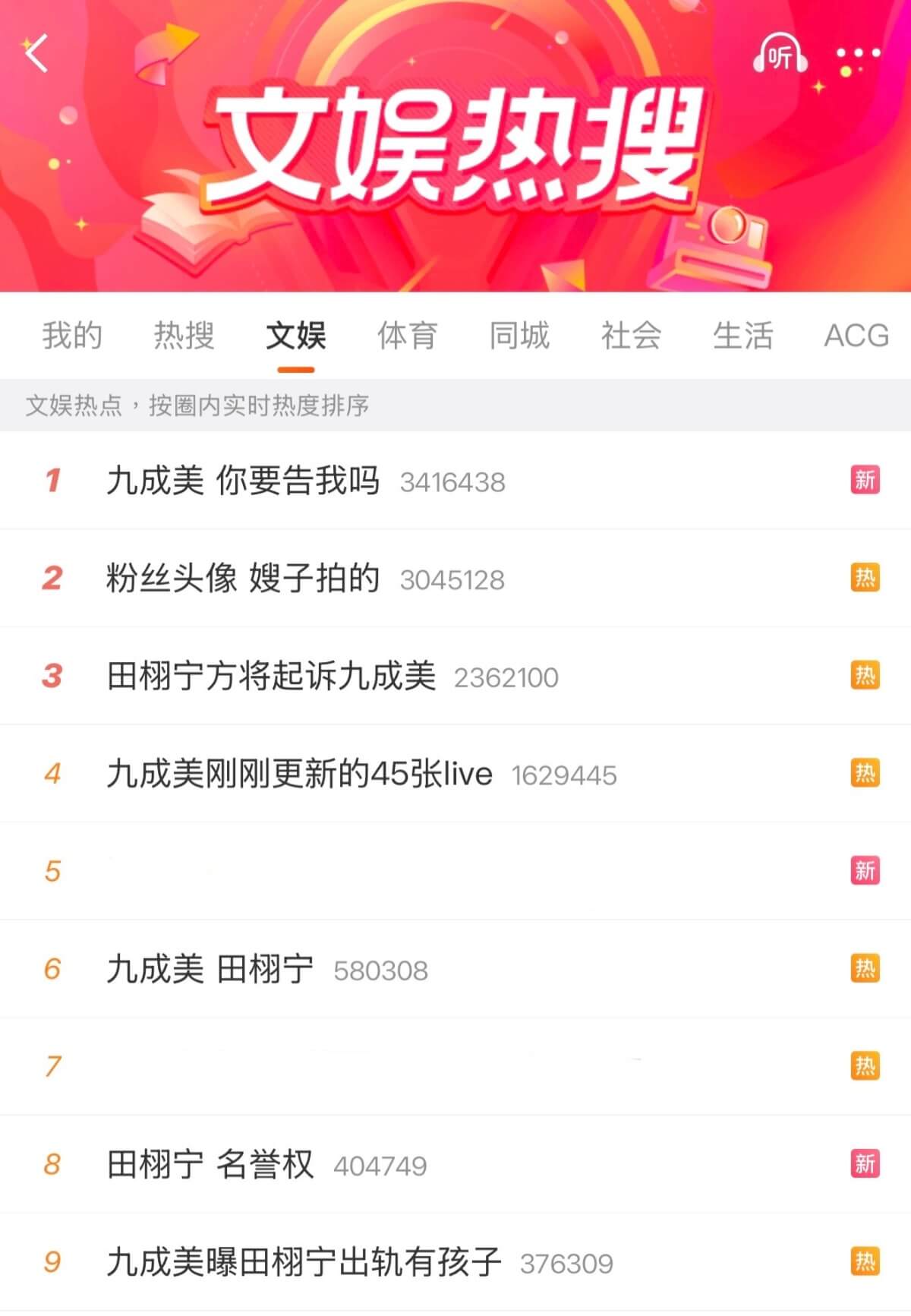Open topic 九成美刚刚更新的45张live
Image resolution: width=911 pixels, height=1316 pixels.
tap(299, 774)
